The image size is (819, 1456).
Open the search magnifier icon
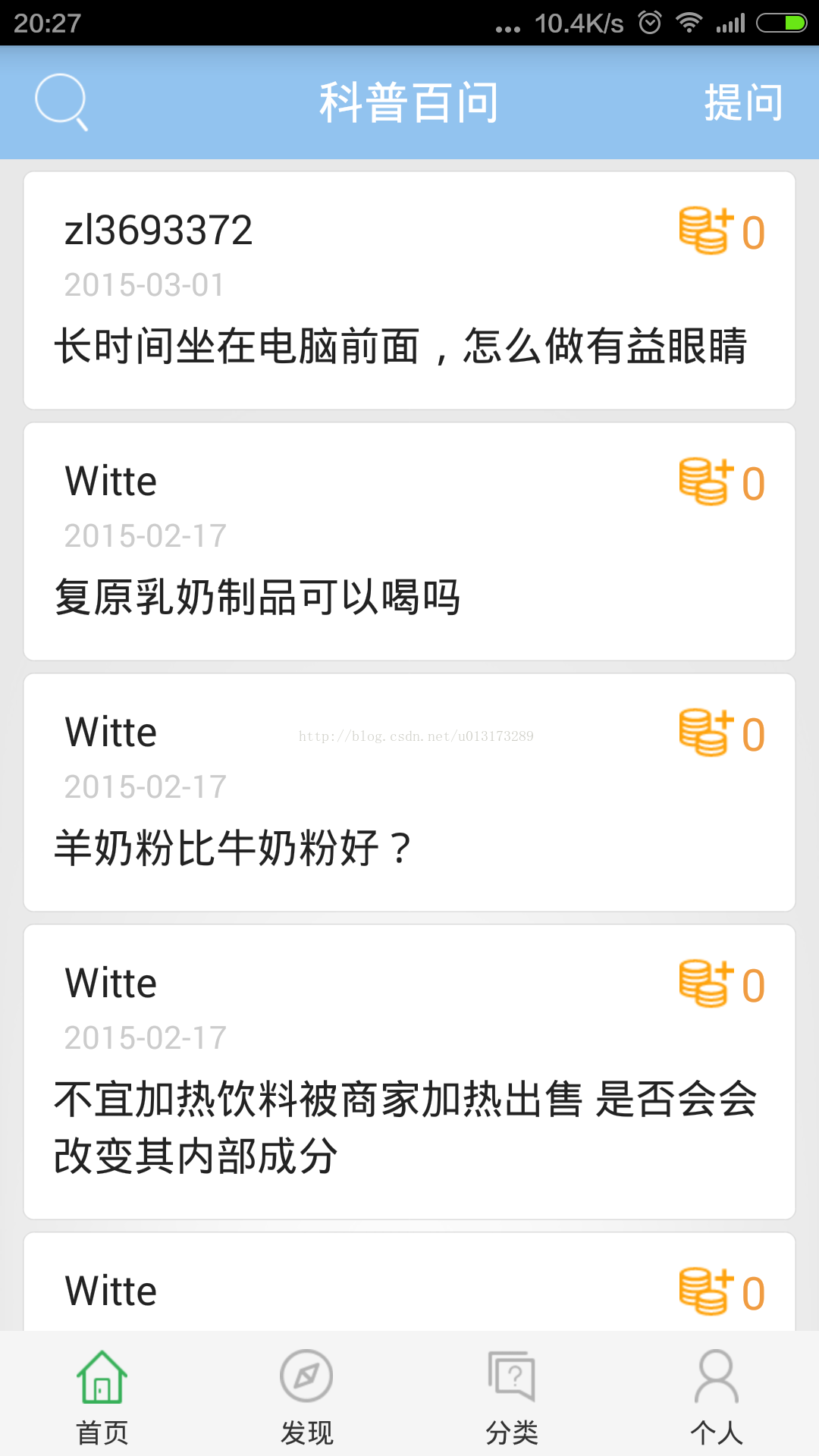click(61, 102)
